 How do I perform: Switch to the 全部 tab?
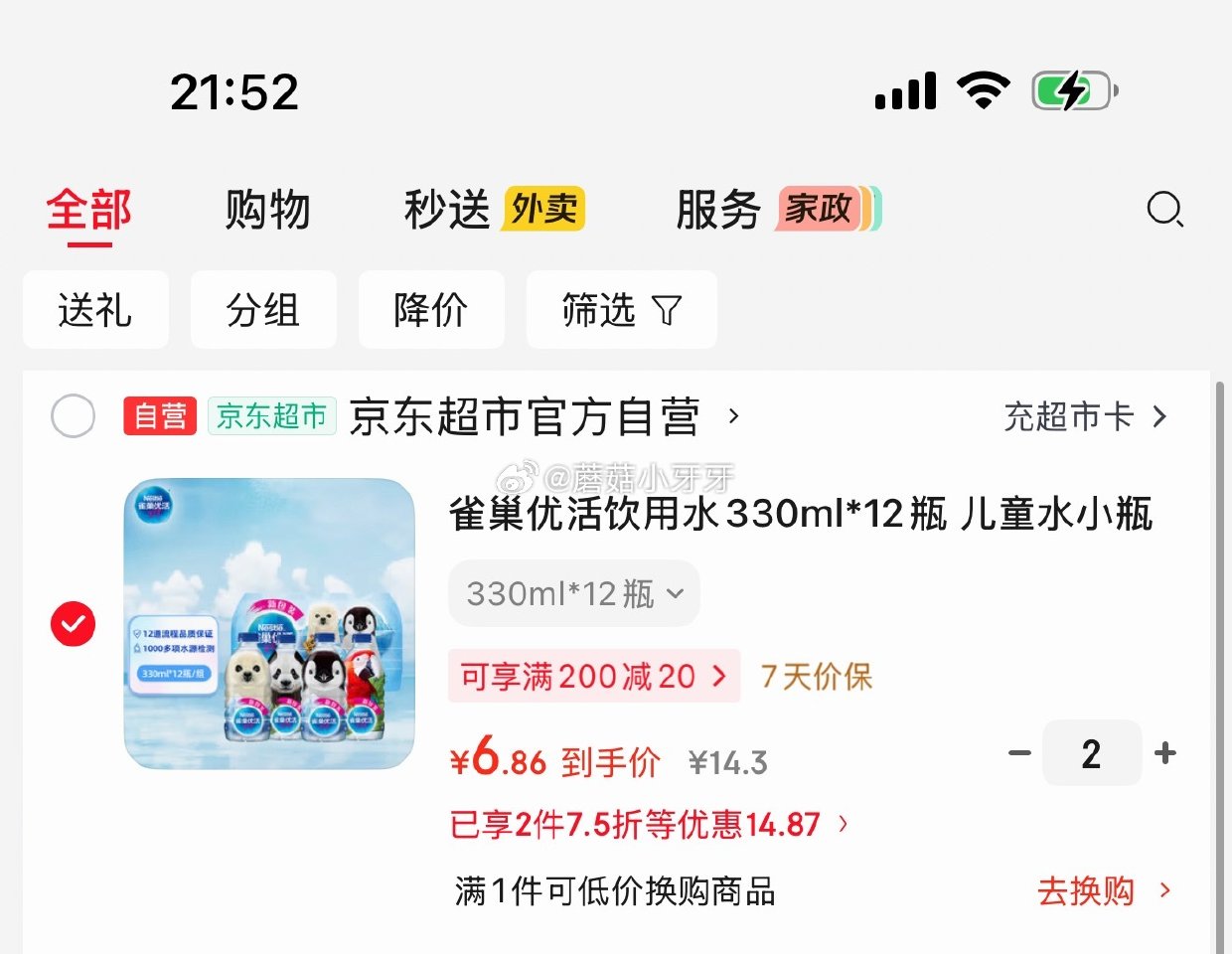[x=89, y=211]
